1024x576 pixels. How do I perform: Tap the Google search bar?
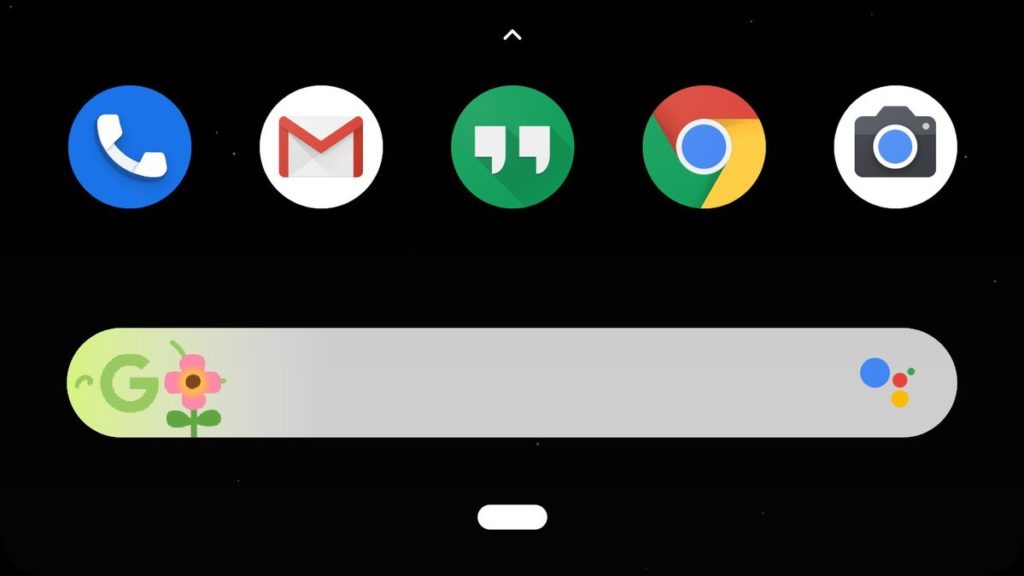tap(540, 383)
